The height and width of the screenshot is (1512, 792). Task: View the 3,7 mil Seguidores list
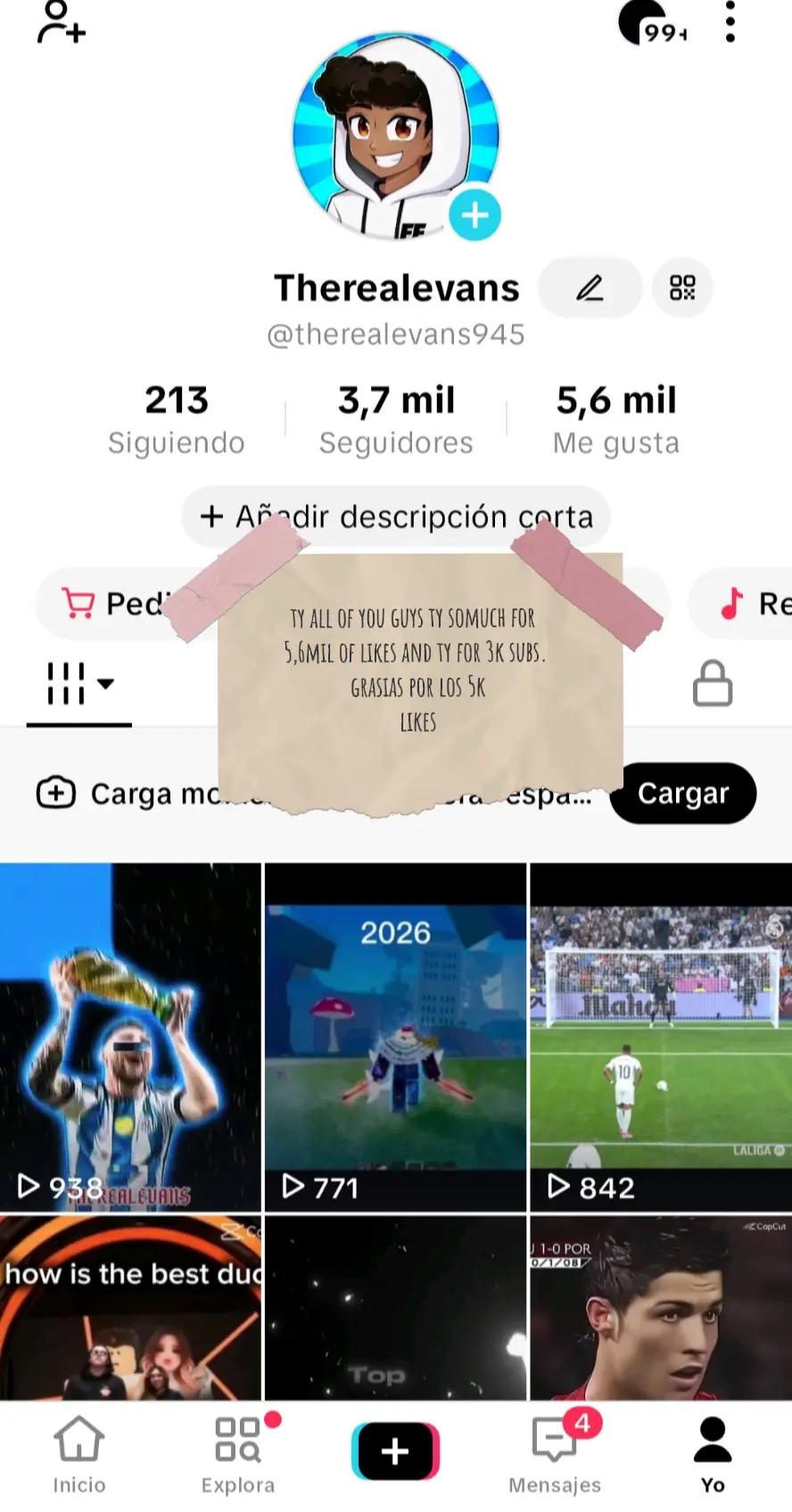click(396, 420)
